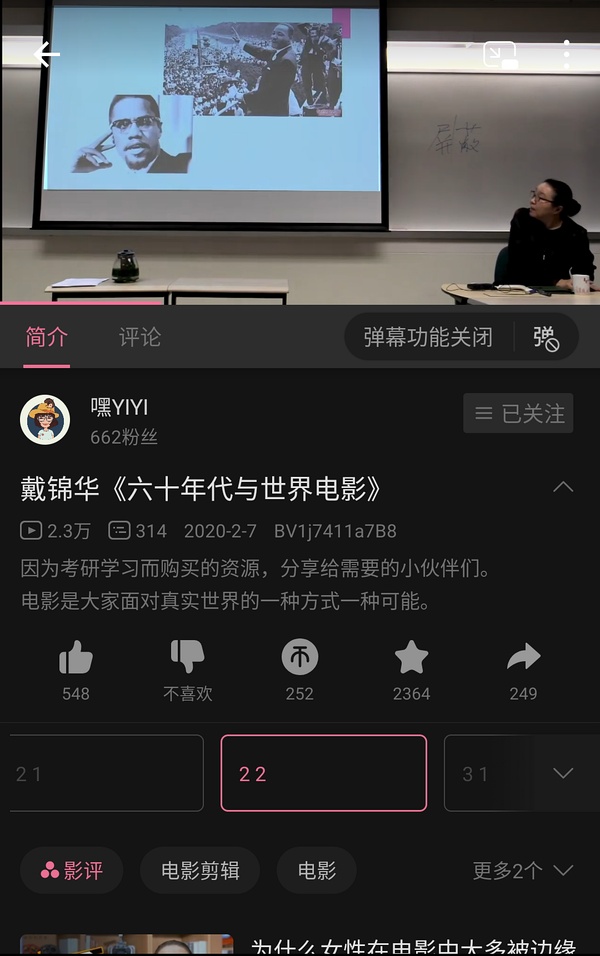Collapse the video description chevron
600x956 pixels.
(563, 487)
